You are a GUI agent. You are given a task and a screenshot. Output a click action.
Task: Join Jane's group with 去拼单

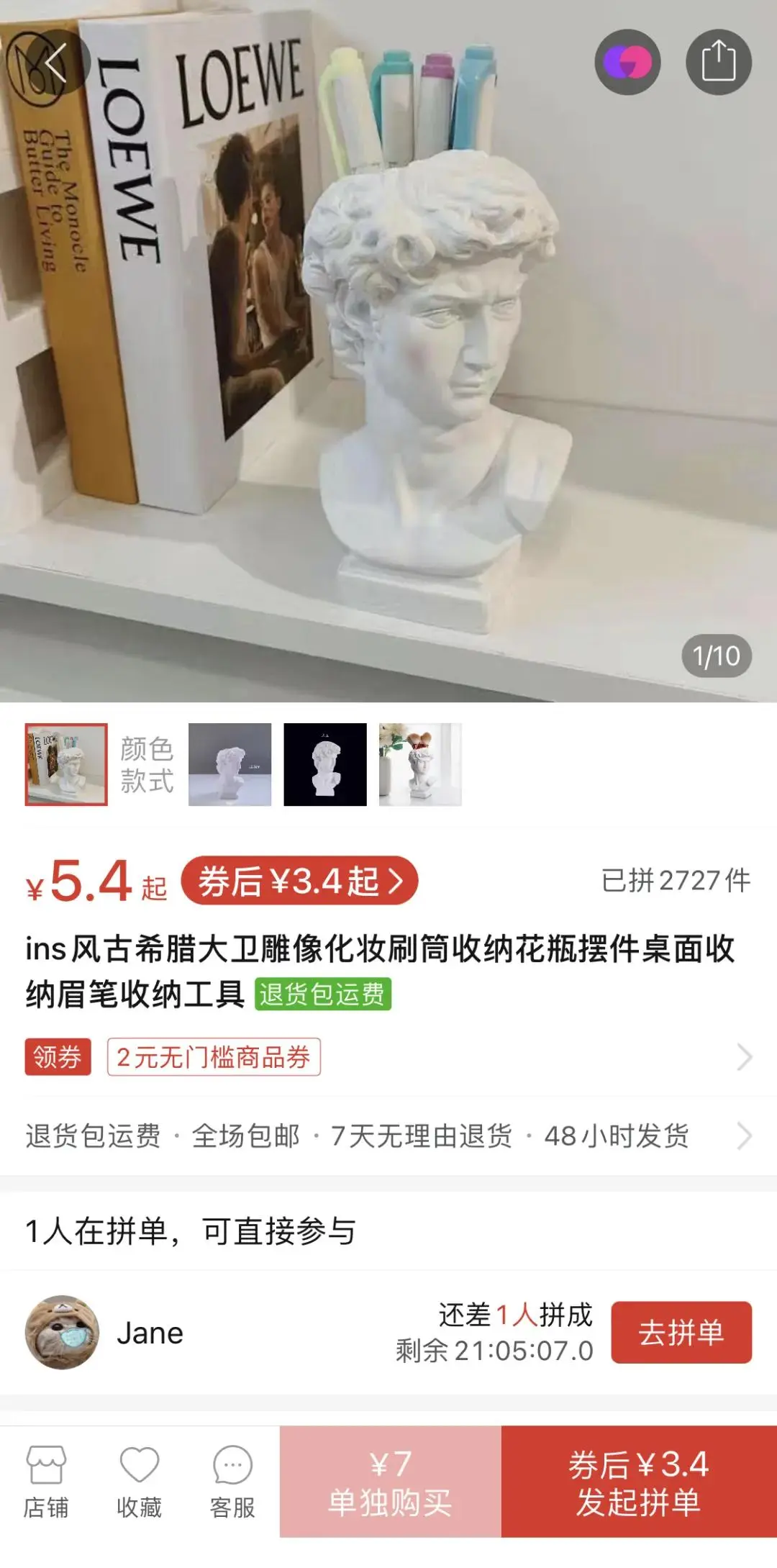681,1332
